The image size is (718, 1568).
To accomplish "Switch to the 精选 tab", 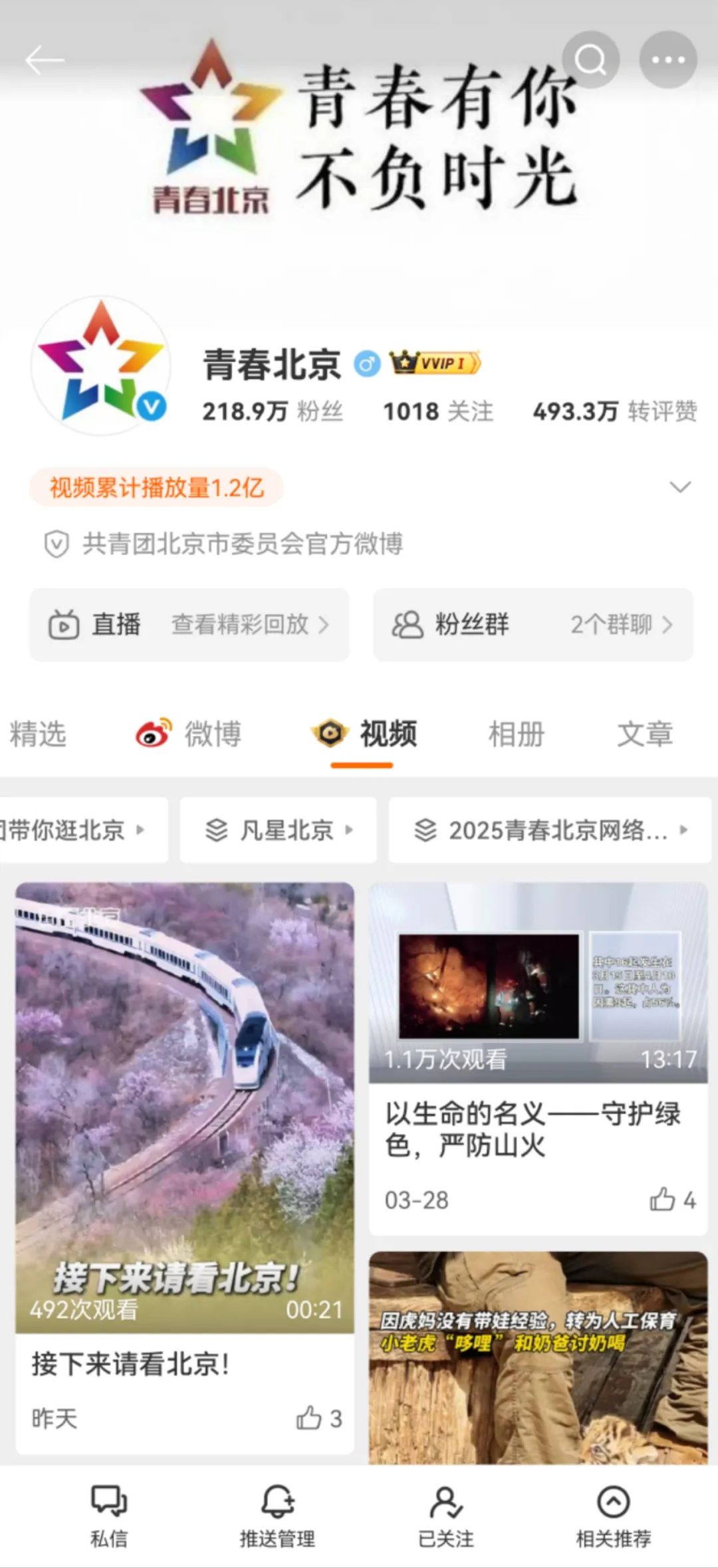I will (38, 734).
